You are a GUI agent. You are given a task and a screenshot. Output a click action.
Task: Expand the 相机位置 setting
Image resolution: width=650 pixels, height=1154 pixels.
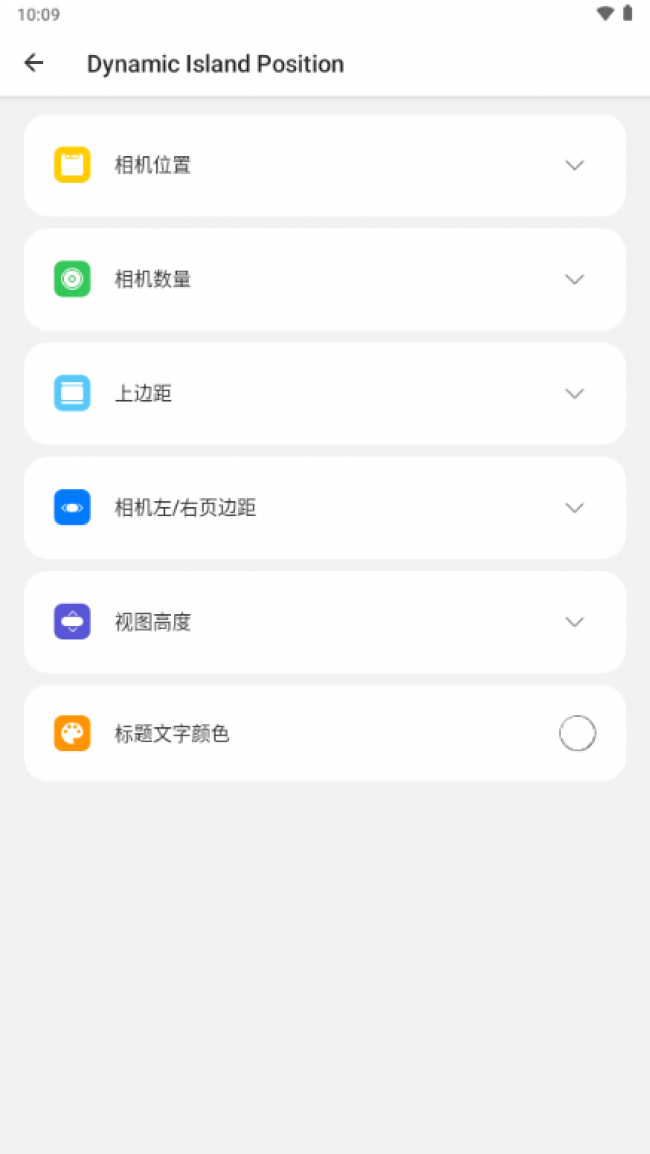click(x=325, y=165)
